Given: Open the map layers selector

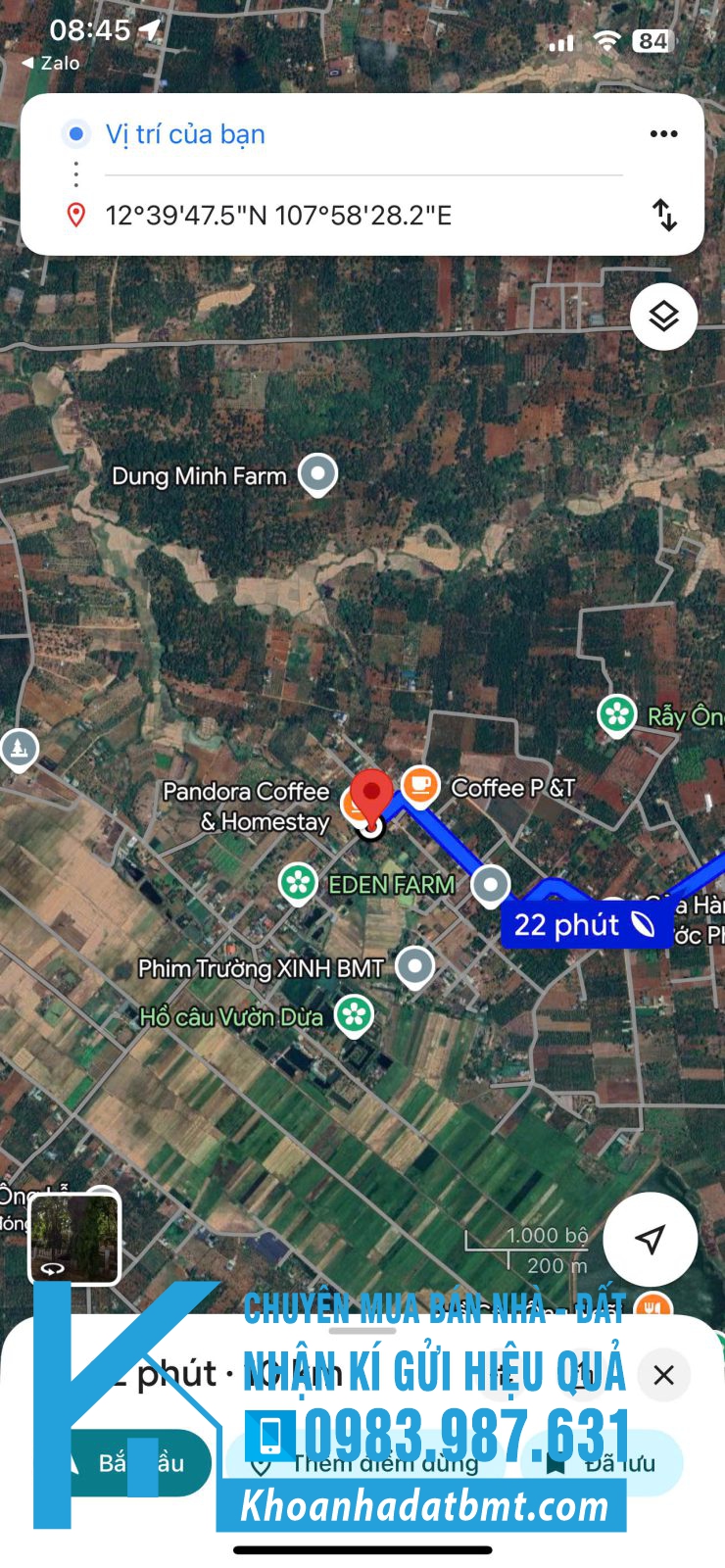Looking at the screenshot, I should click(663, 317).
